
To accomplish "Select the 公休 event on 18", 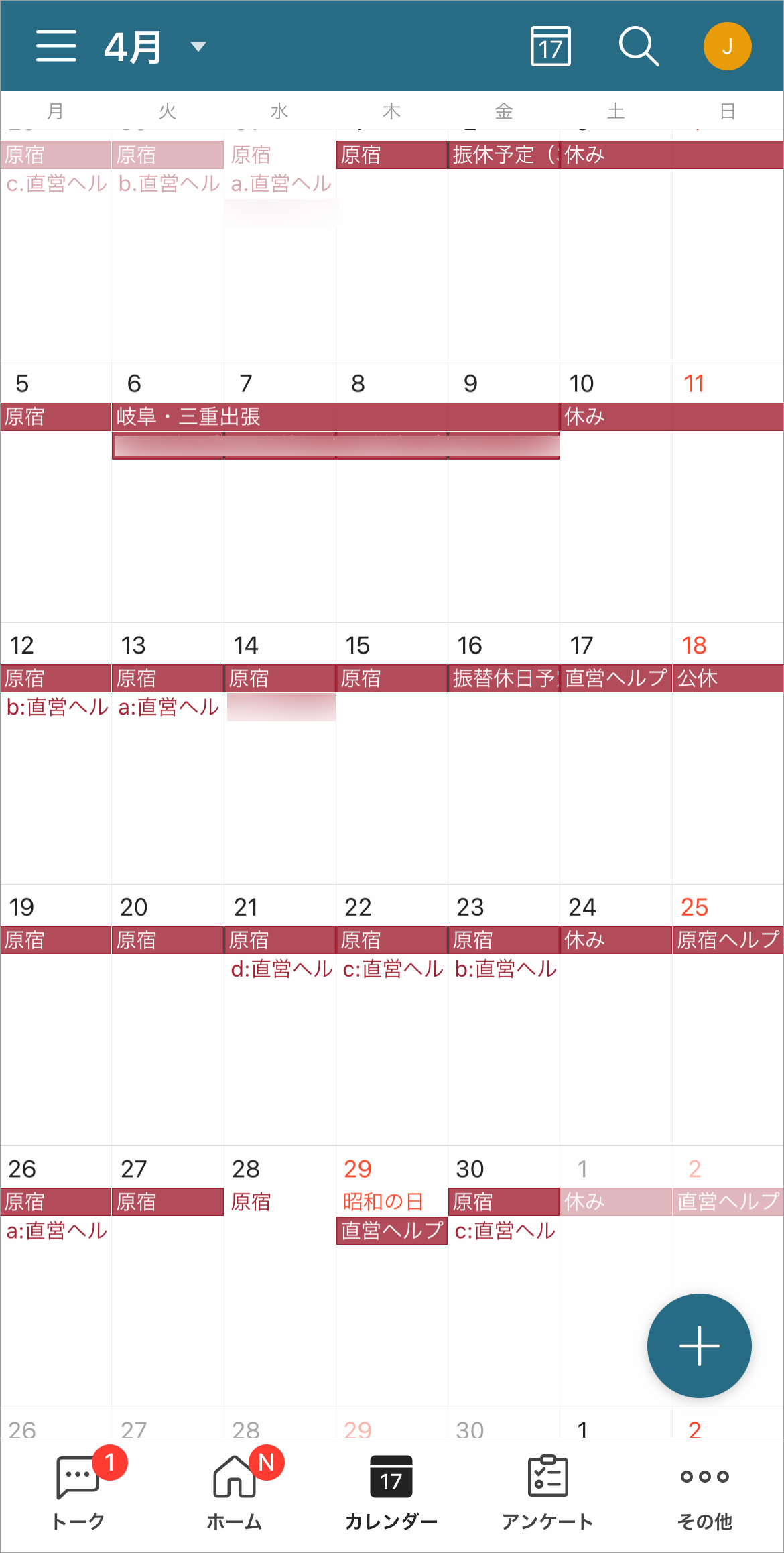I will (x=727, y=678).
